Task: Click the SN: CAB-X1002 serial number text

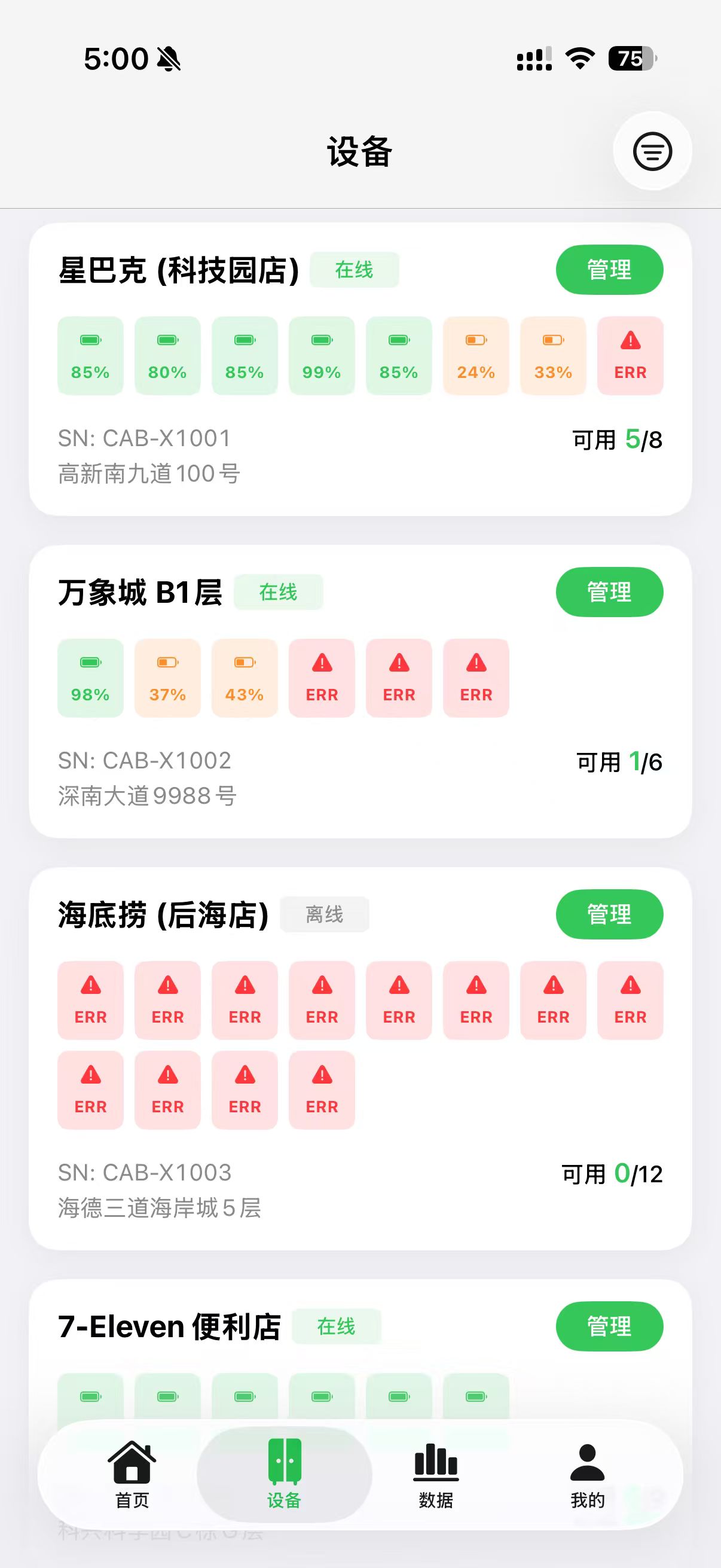Action: (x=145, y=761)
